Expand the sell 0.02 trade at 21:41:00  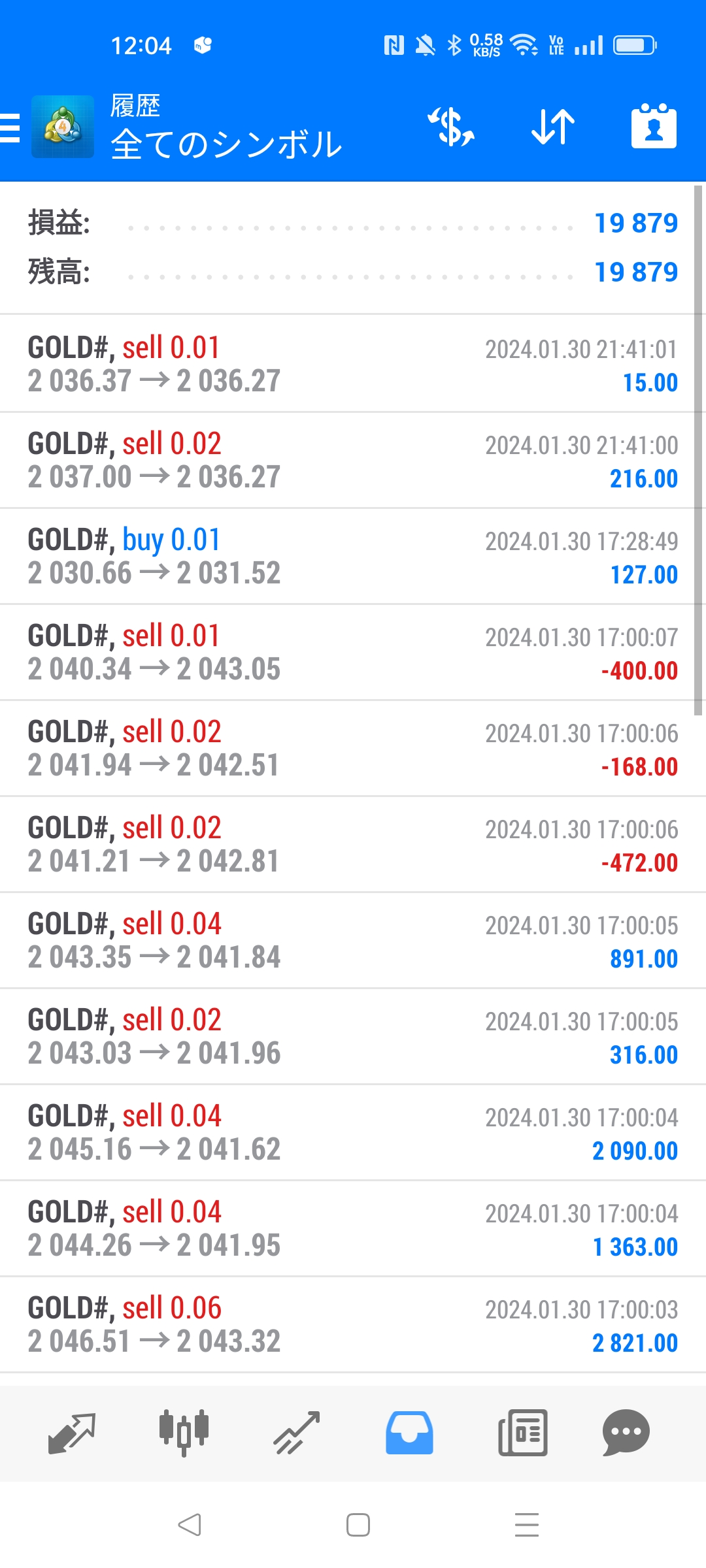[x=353, y=460]
